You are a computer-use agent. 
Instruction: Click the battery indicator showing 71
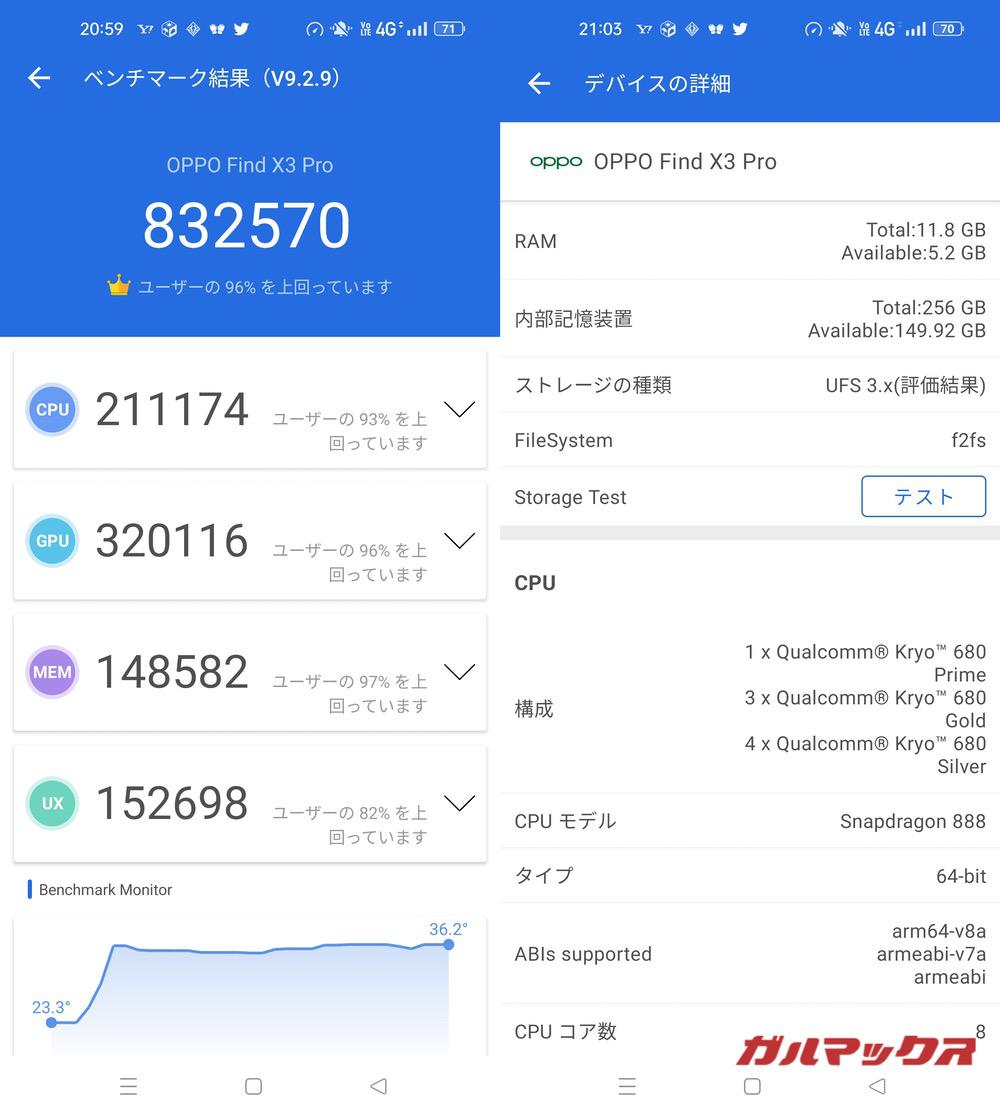[x=447, y=28]
